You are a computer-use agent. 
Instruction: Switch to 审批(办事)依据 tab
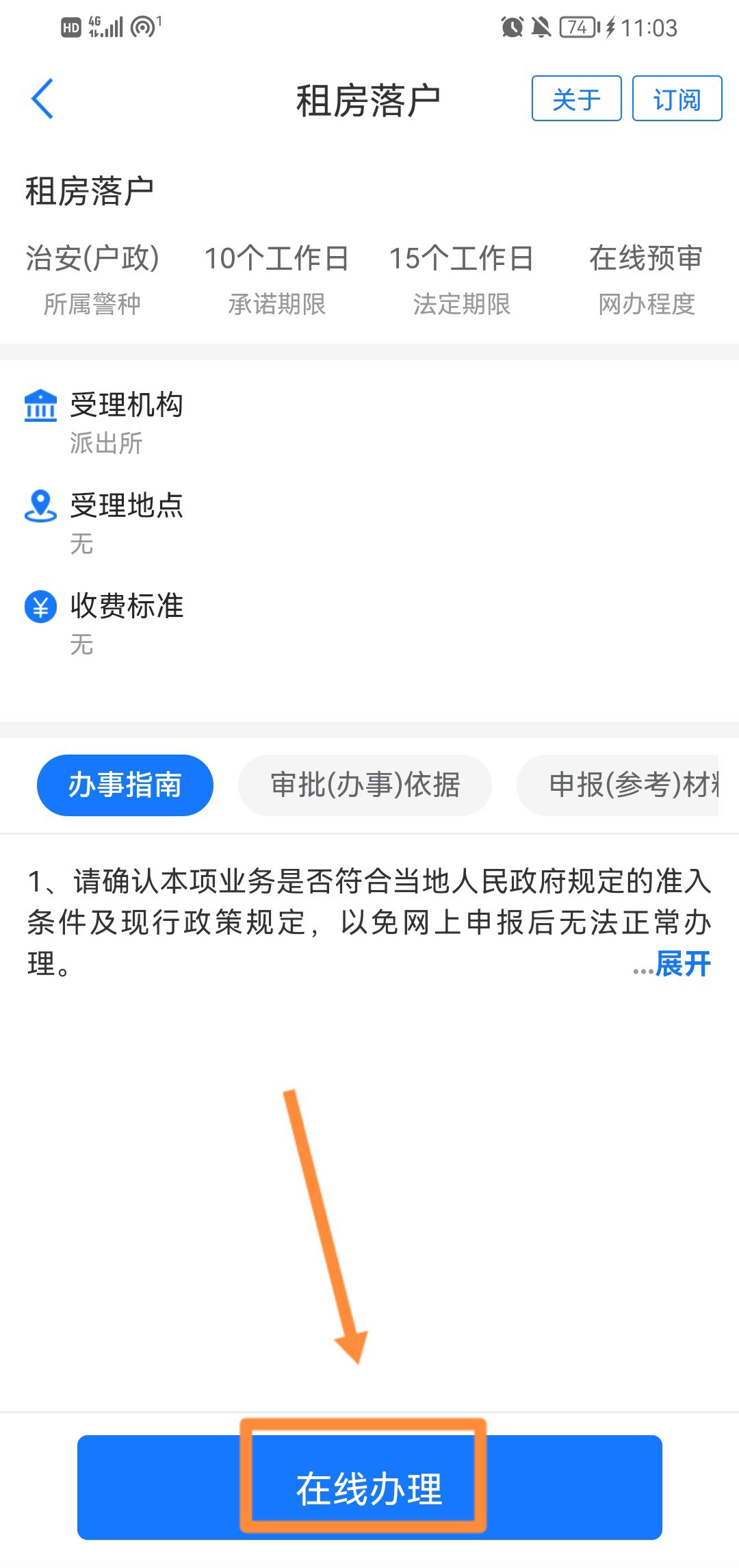pyautogui.click(x=365, y=785)
